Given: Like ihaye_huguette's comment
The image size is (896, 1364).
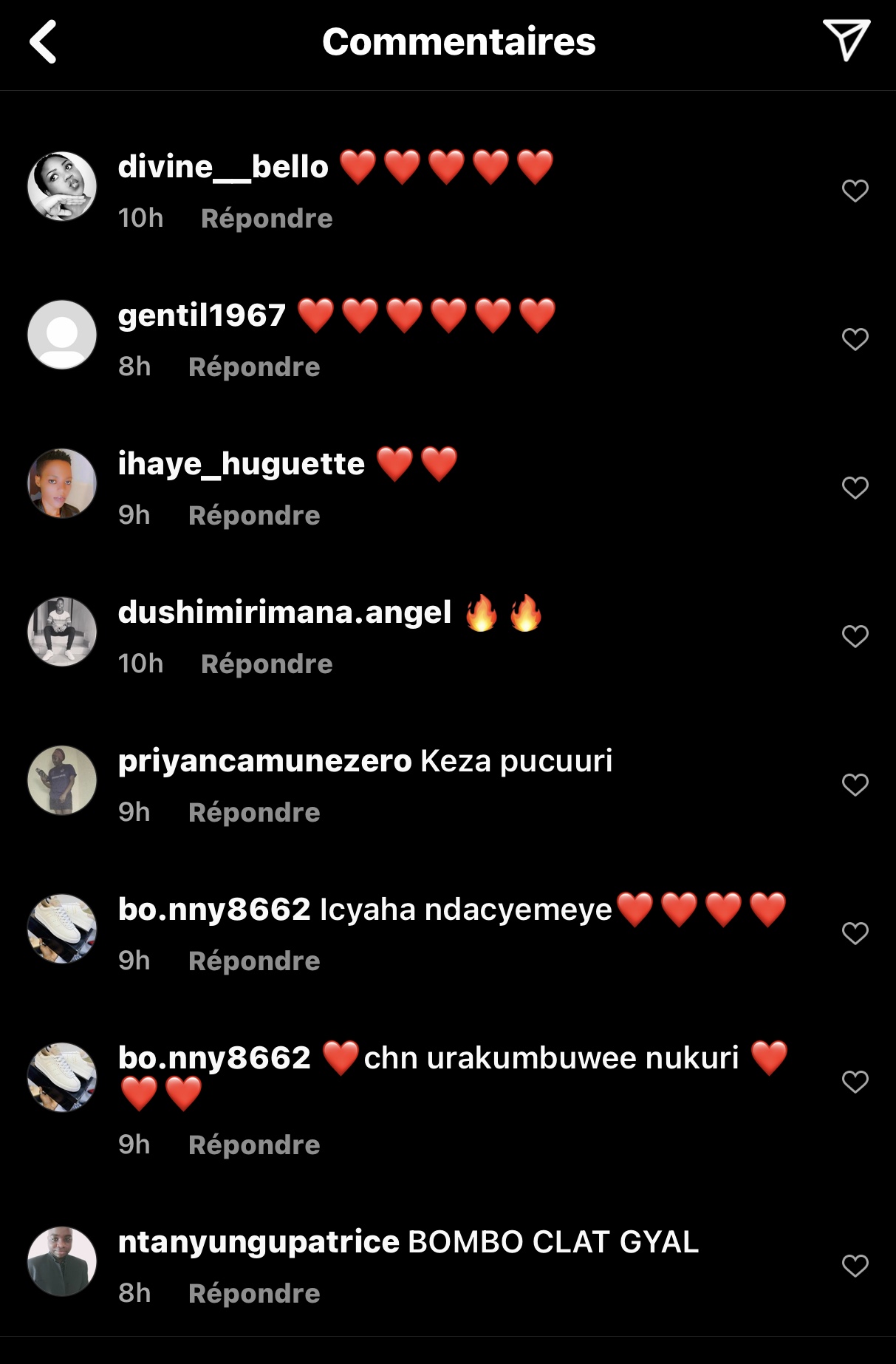Looking at the screenshot, I should (855, 488).
